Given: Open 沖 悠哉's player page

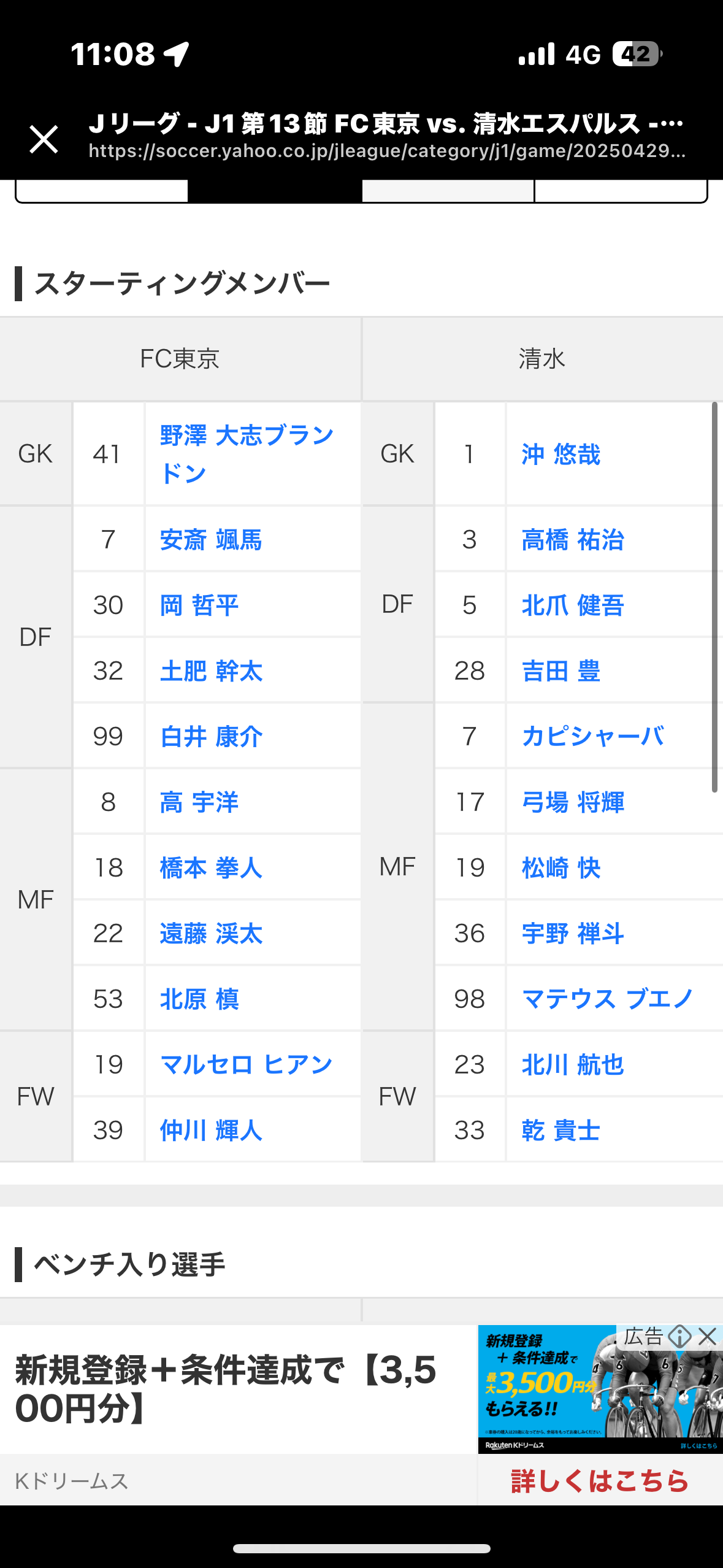Looking at the screenshot, I should coord(560,455).
